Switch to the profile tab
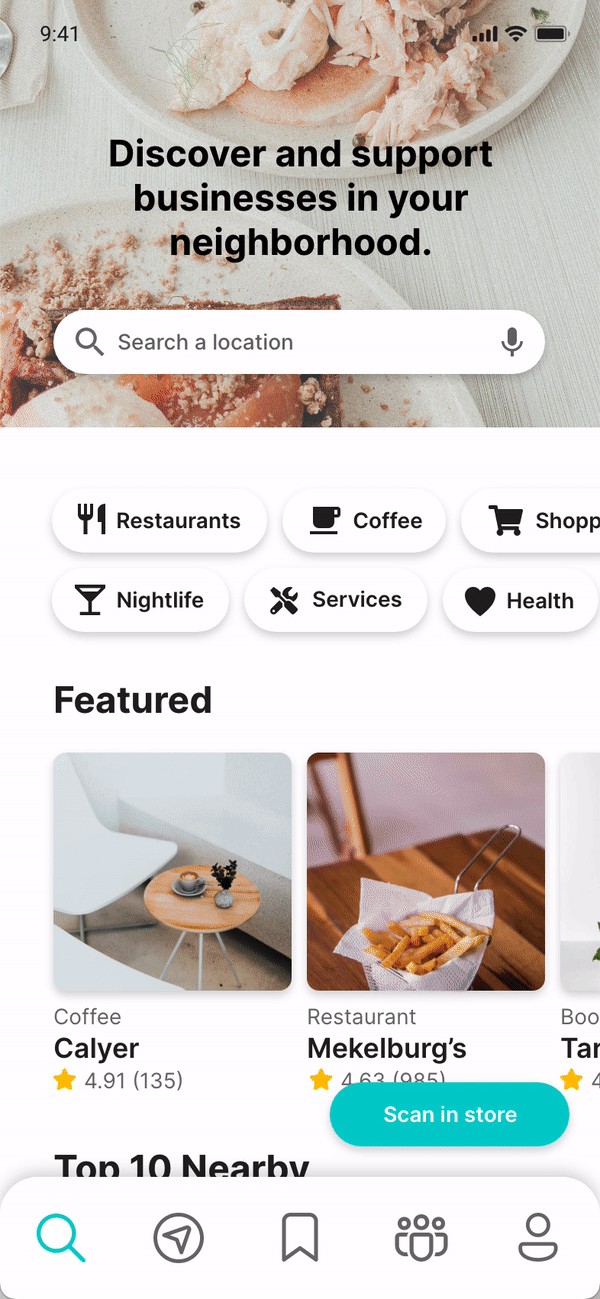This screenshot has height=1299, width=600. click(x=538, y=1238)
